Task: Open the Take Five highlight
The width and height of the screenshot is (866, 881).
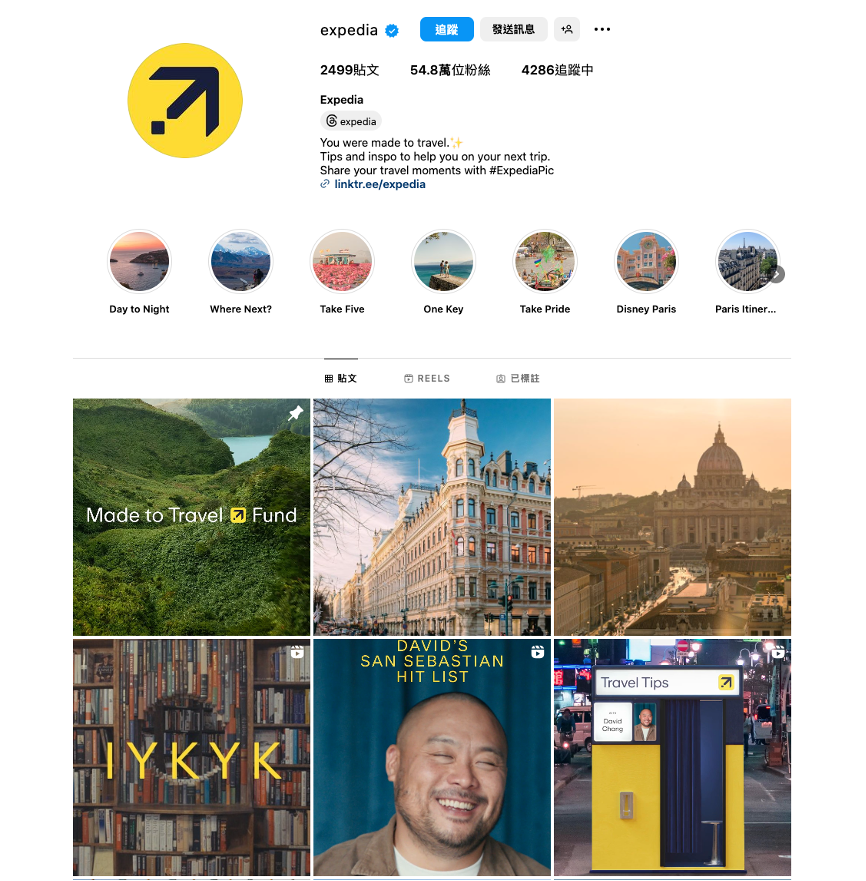Action: [x=342, y=262]
